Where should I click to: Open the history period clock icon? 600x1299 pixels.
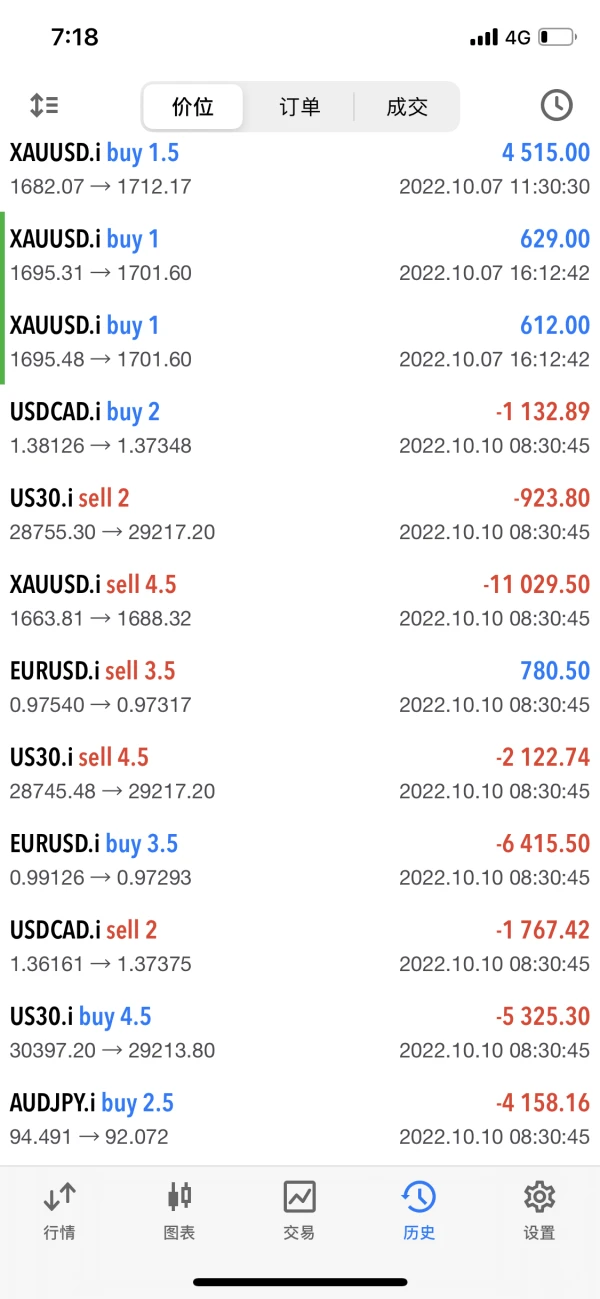pos(556,105)
